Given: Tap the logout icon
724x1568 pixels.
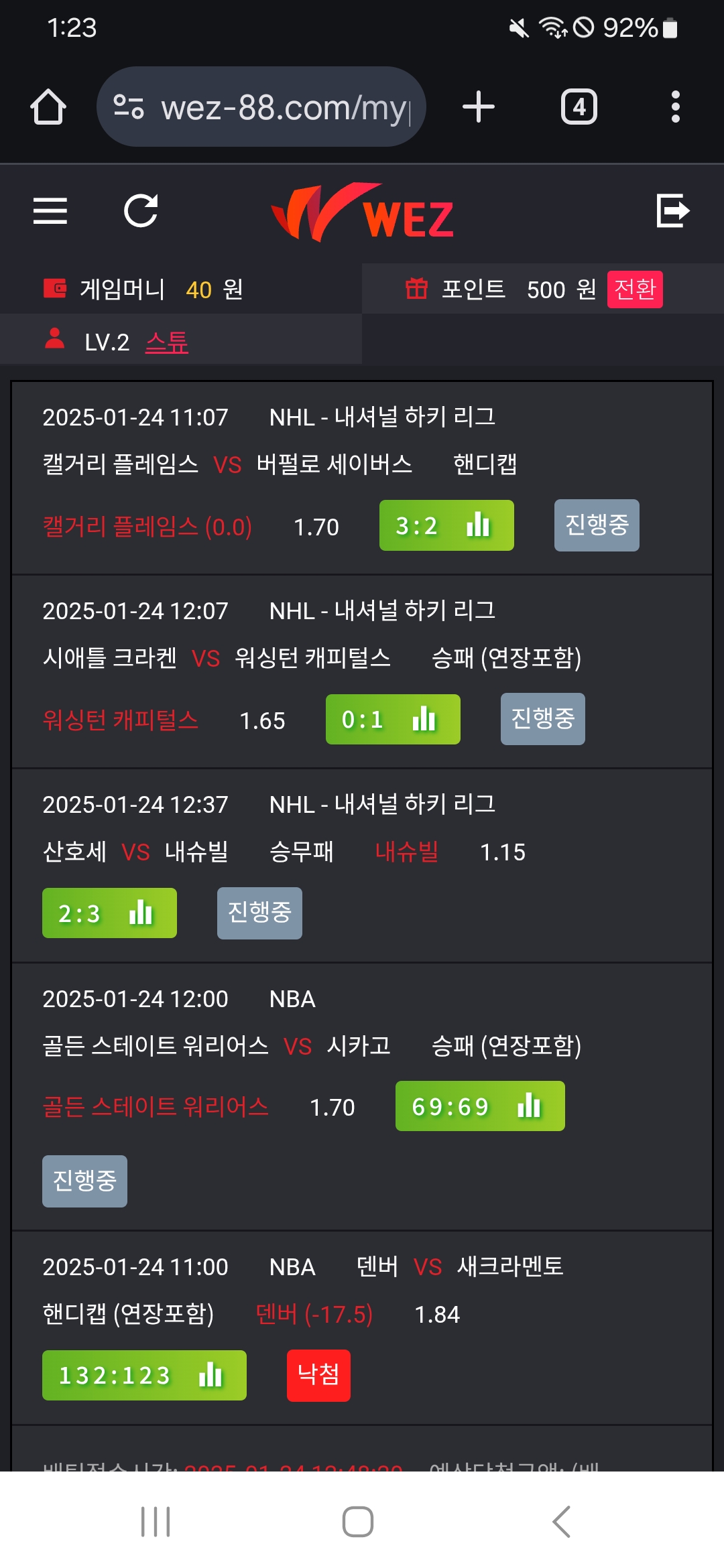Looking at the screenshot, I should [x=672, y=211].
